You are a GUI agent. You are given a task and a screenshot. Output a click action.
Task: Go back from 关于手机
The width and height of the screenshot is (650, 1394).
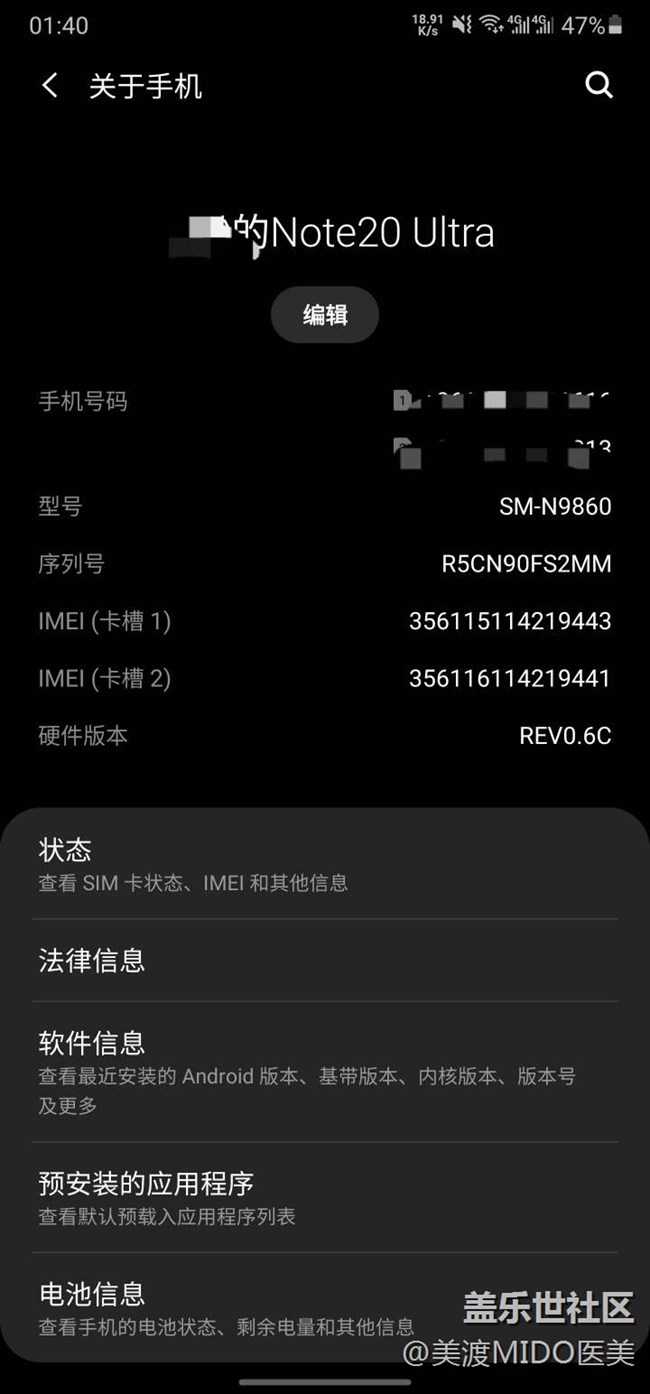(50, 86)
